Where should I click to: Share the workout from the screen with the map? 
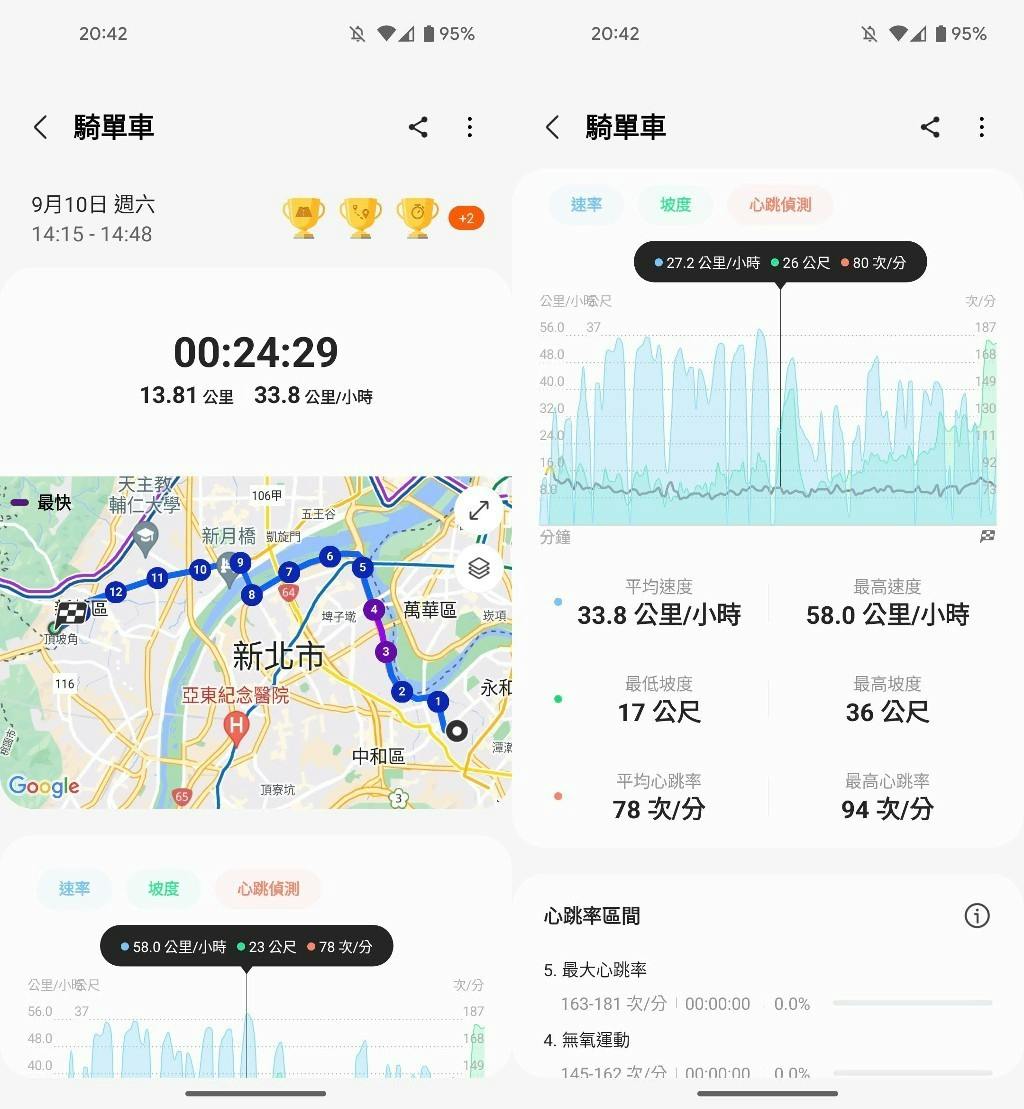[418, 127]
